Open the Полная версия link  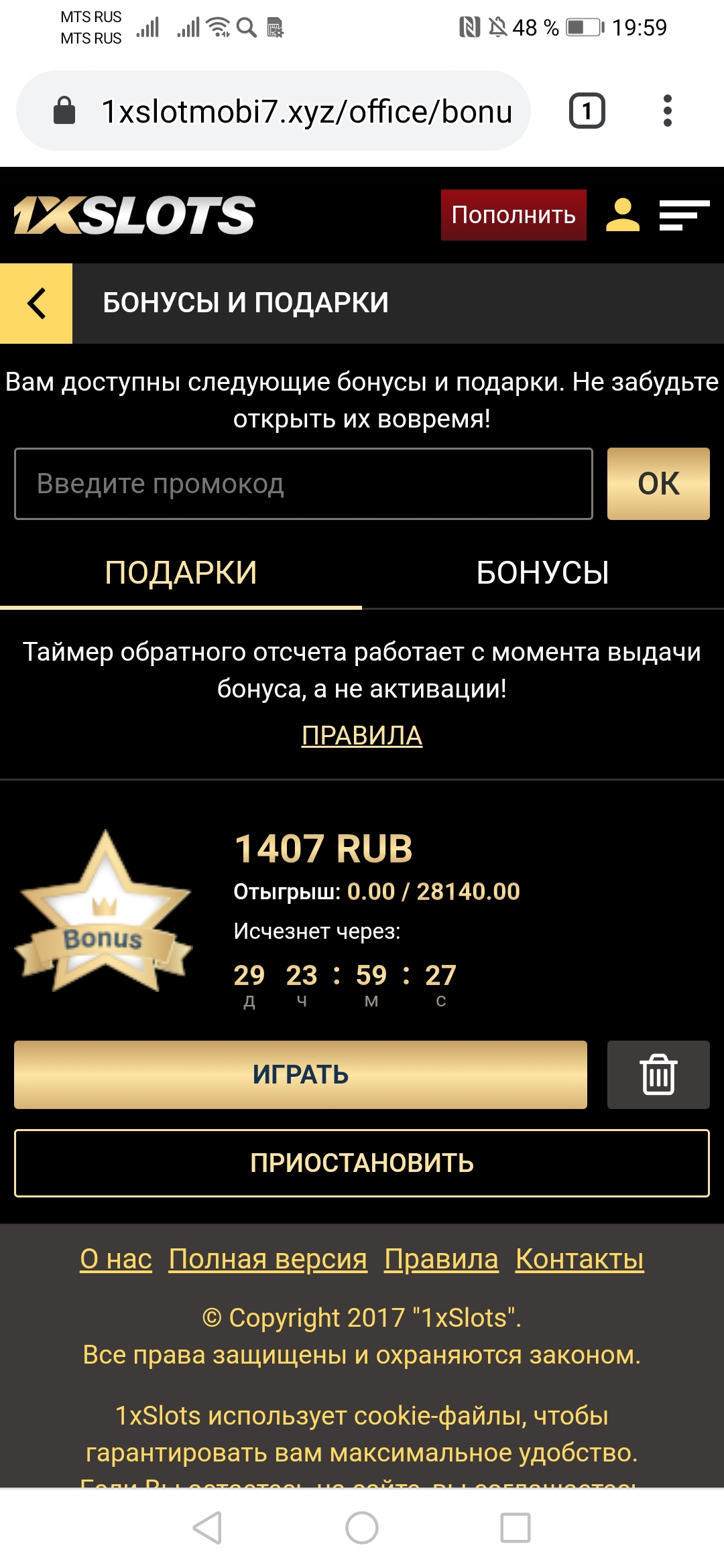267,1259
